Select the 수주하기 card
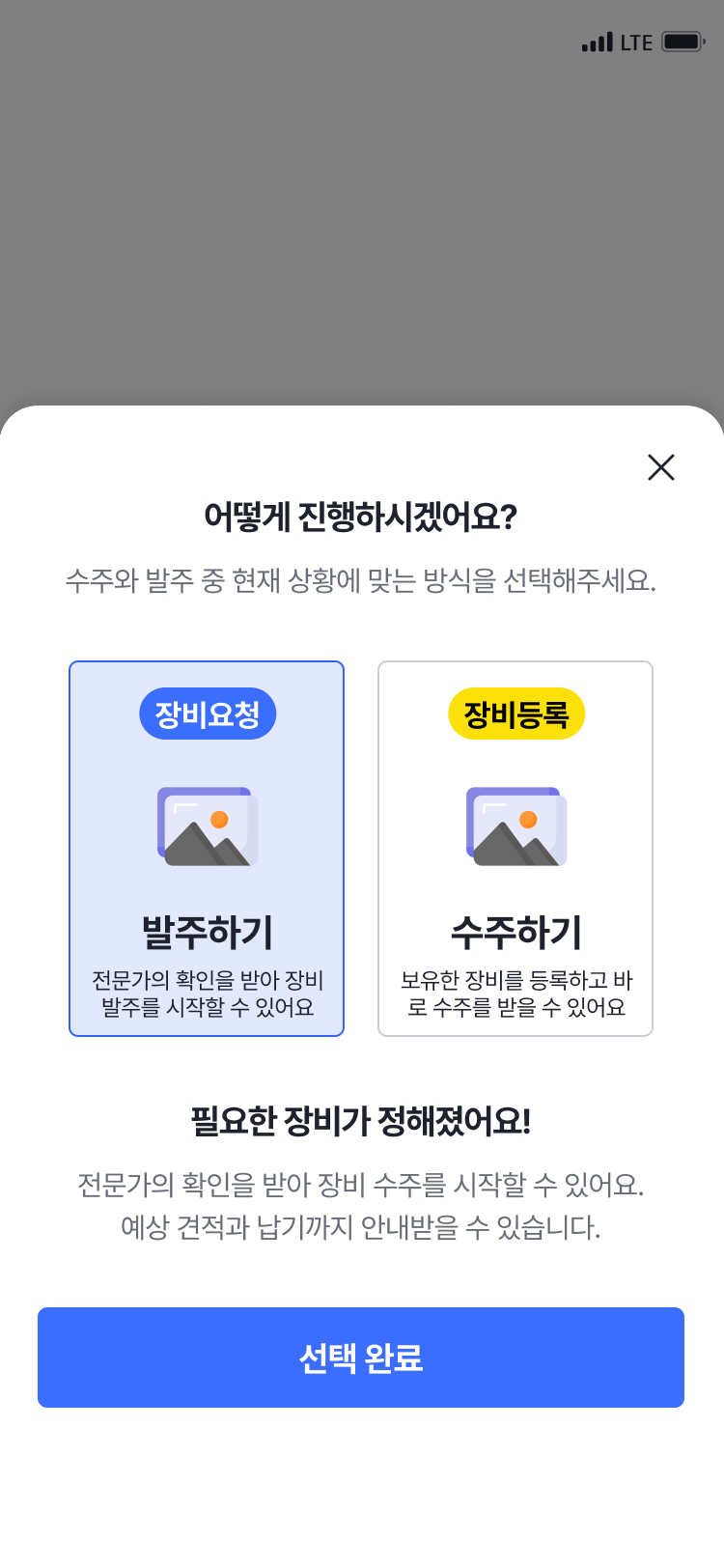 tap(515, 849)
